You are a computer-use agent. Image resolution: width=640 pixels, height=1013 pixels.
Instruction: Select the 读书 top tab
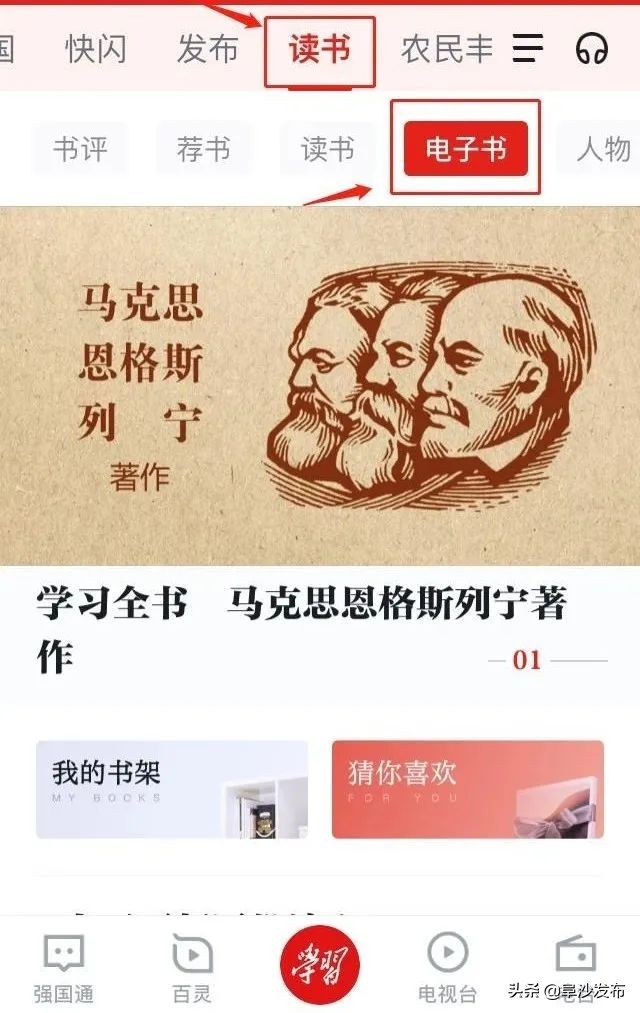coord(319,50)
